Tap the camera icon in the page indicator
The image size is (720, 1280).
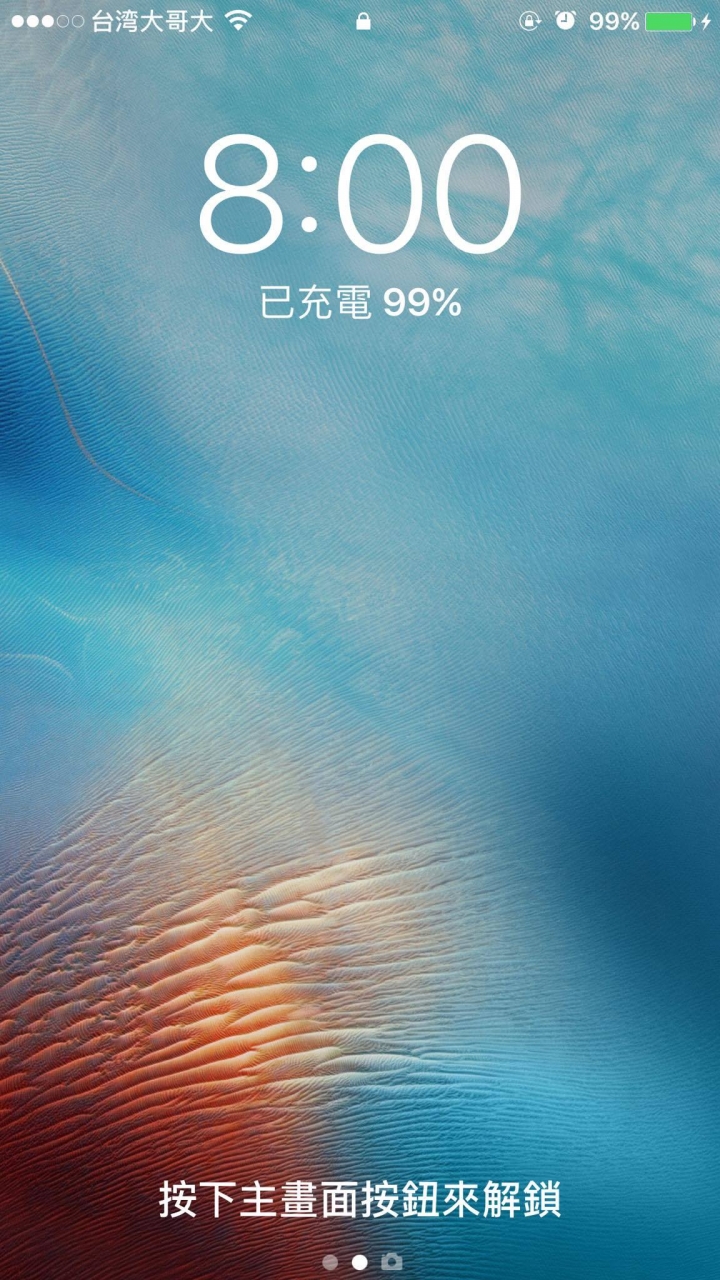click(392, 1262)
